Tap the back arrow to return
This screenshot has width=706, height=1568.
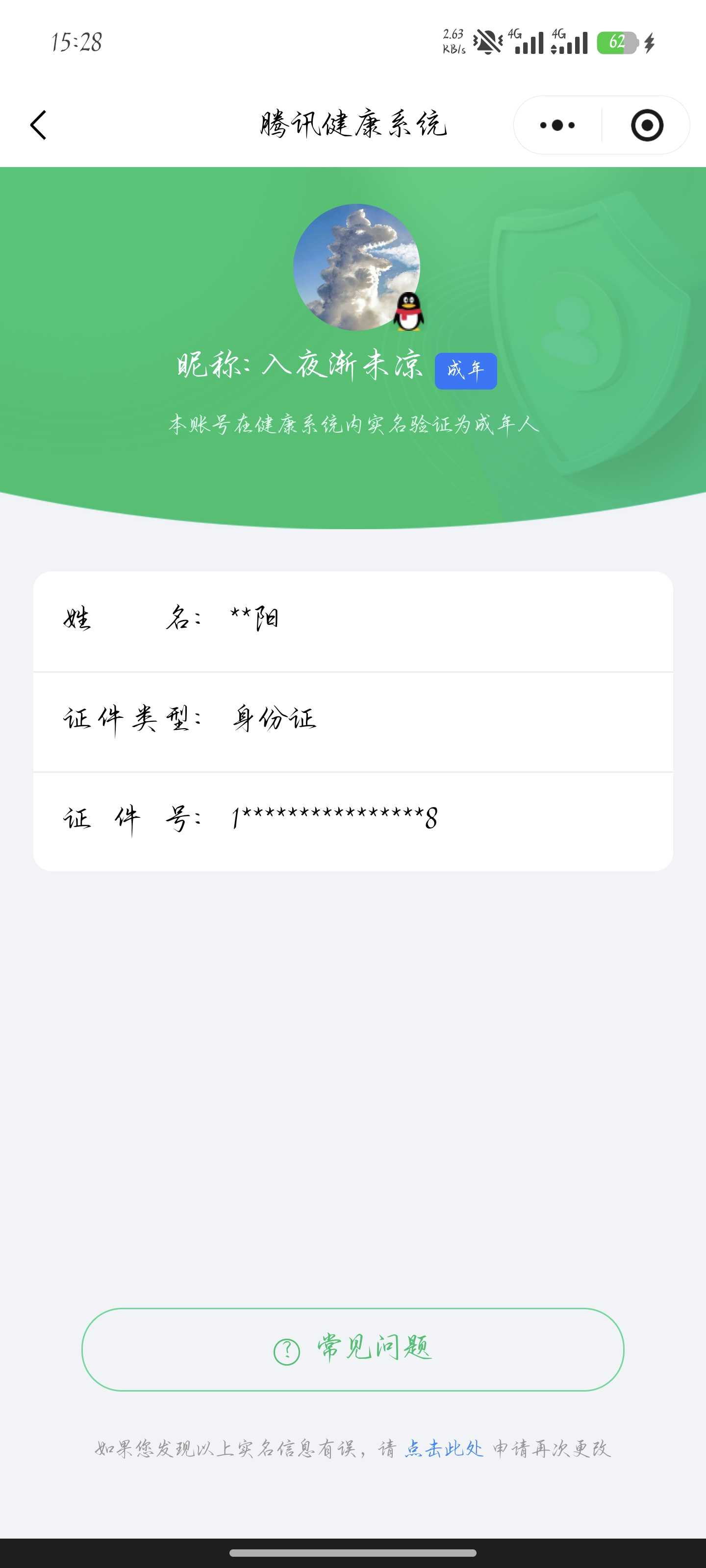coord(38,125)
